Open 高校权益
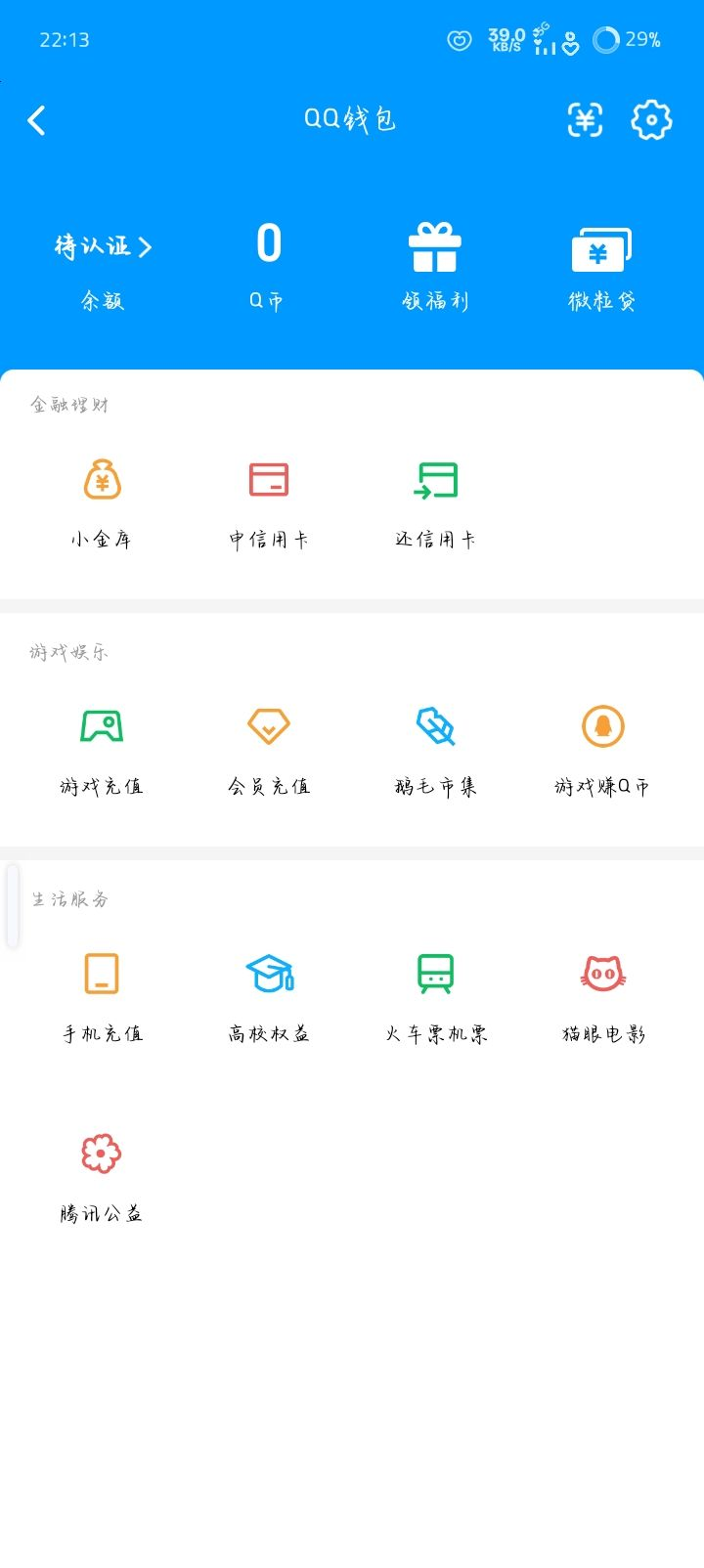This screenshot has width=704, height=1568. point(268,998)
